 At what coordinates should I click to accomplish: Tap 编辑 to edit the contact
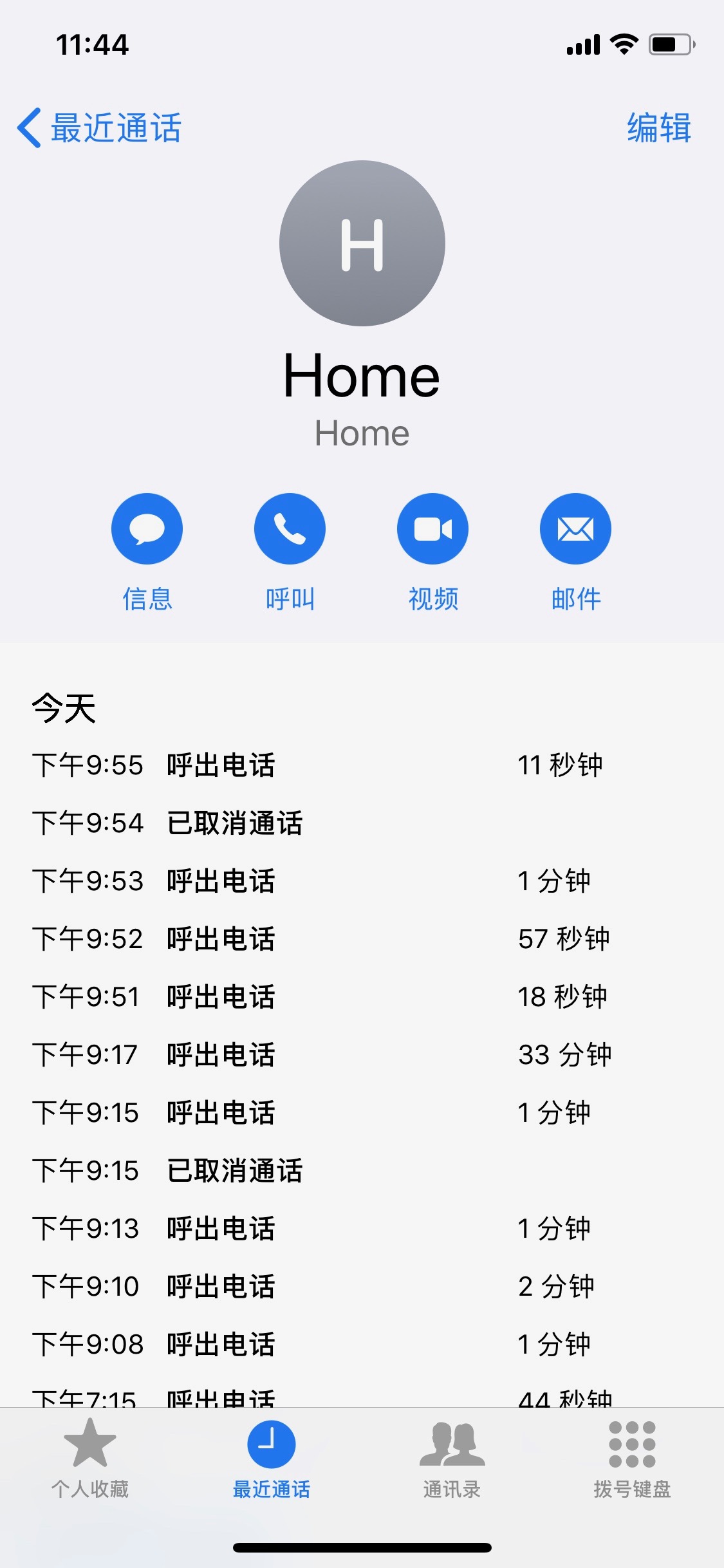(658, 127)
